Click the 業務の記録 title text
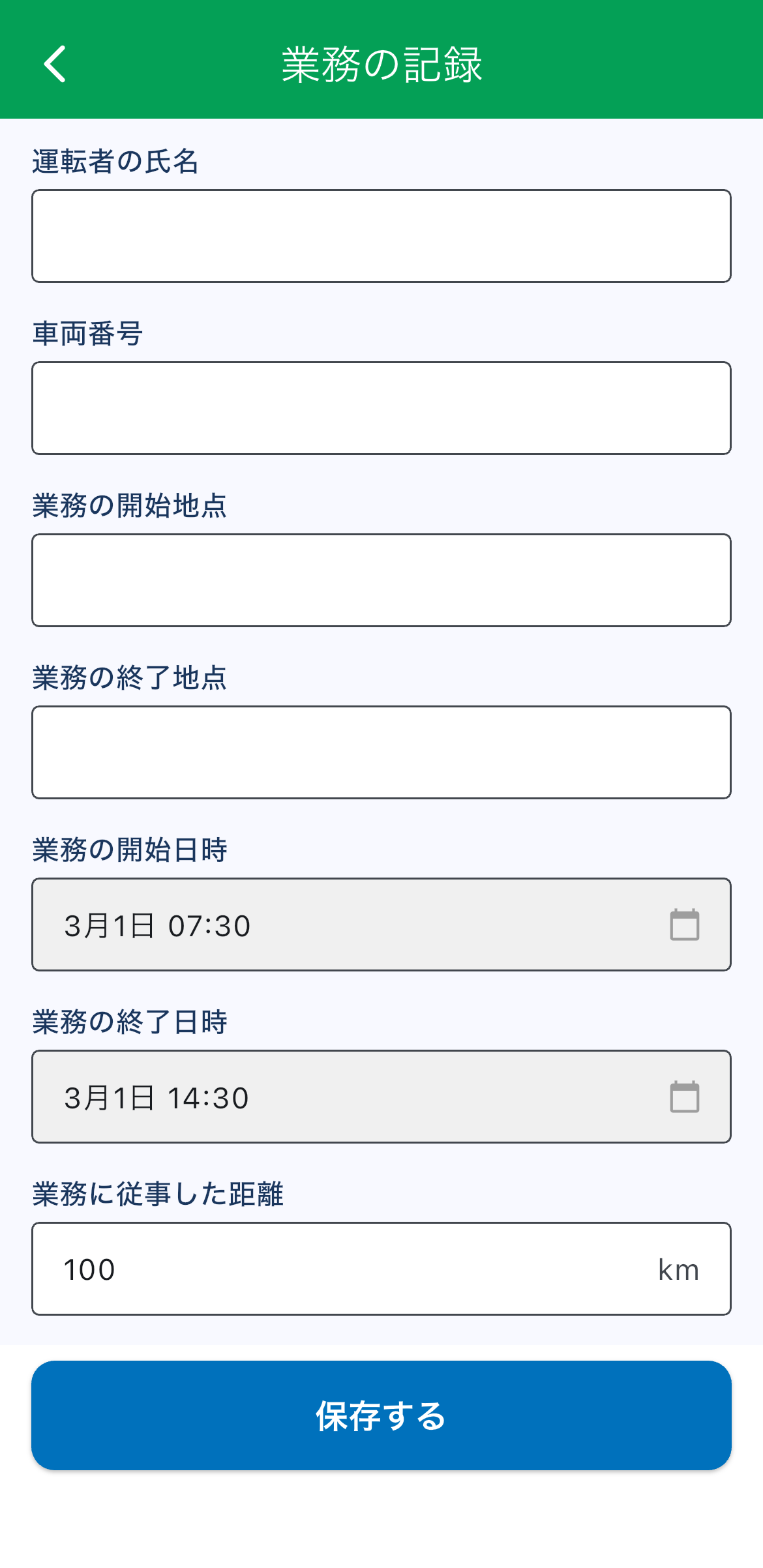The width and height of the screenshot is (763, 1568). 381,63
